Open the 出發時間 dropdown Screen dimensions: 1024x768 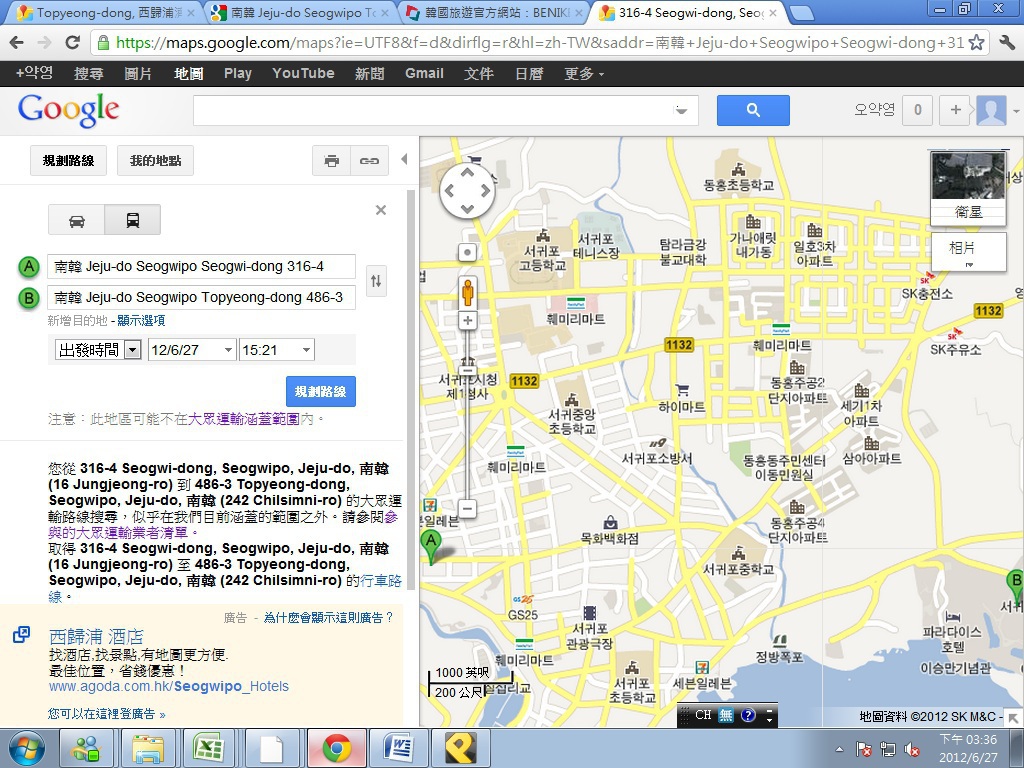(x=99, y=350)
